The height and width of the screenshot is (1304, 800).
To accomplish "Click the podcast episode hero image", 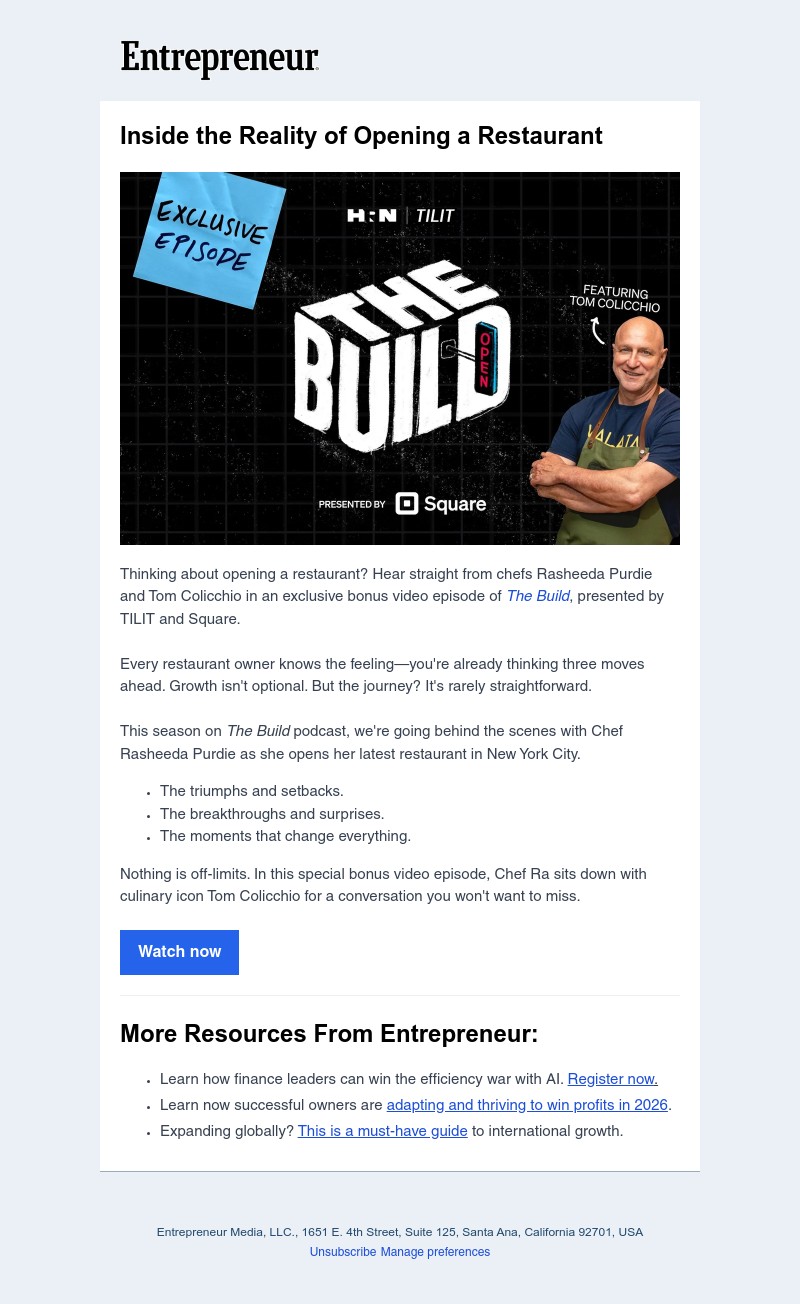I will click(400, 358).
